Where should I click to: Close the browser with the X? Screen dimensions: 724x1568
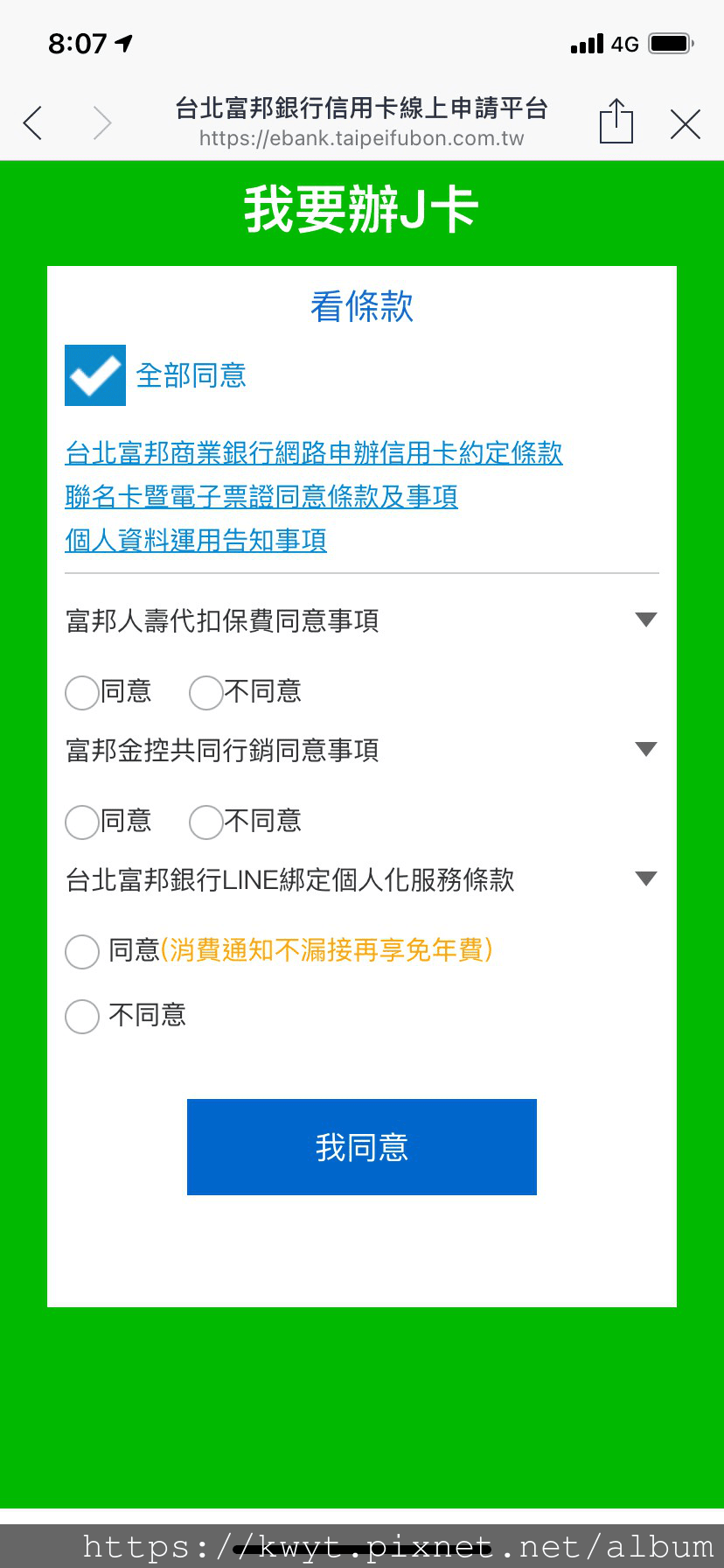pos(685,124)
